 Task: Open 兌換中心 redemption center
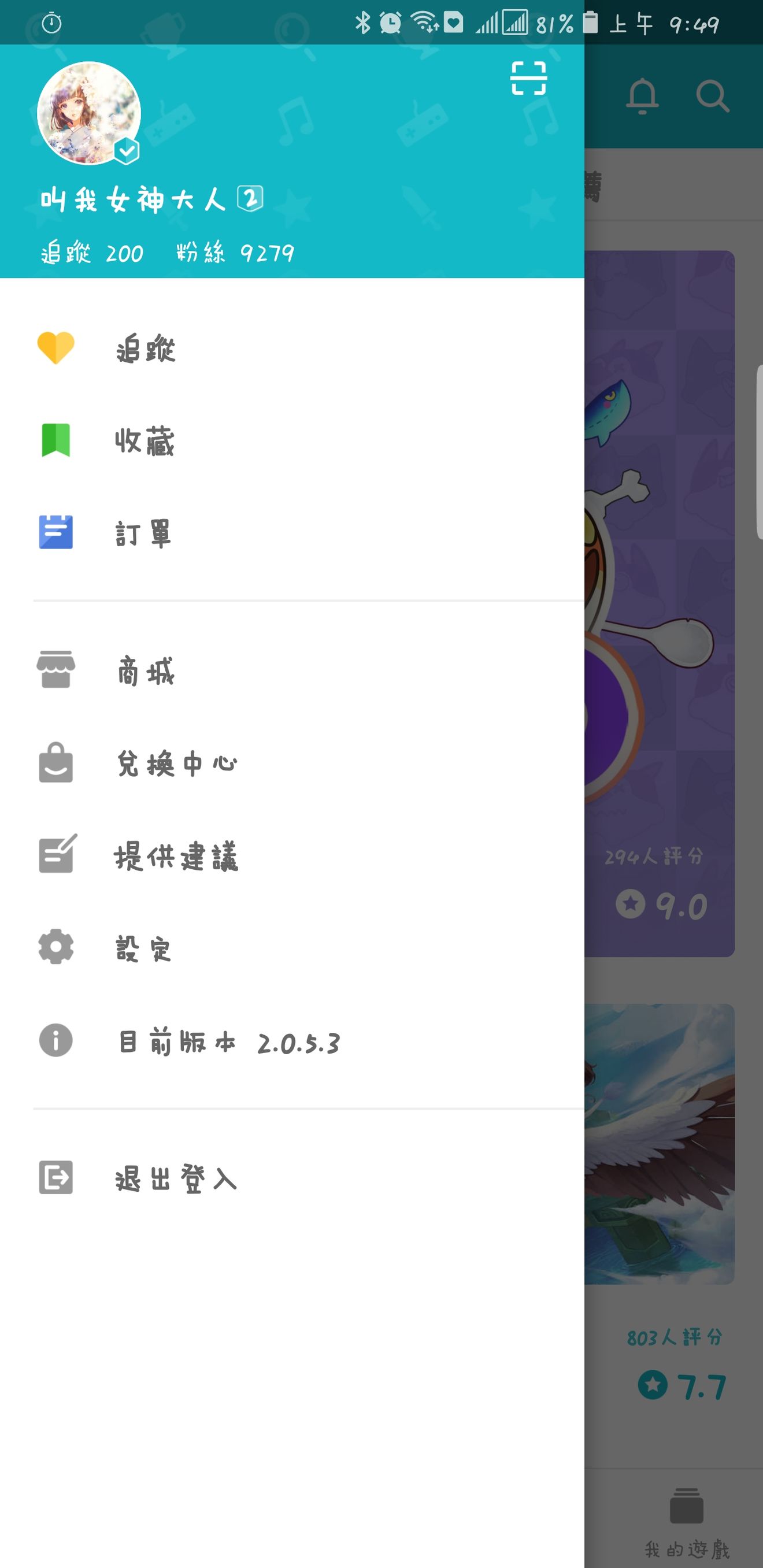coord(177,763)
